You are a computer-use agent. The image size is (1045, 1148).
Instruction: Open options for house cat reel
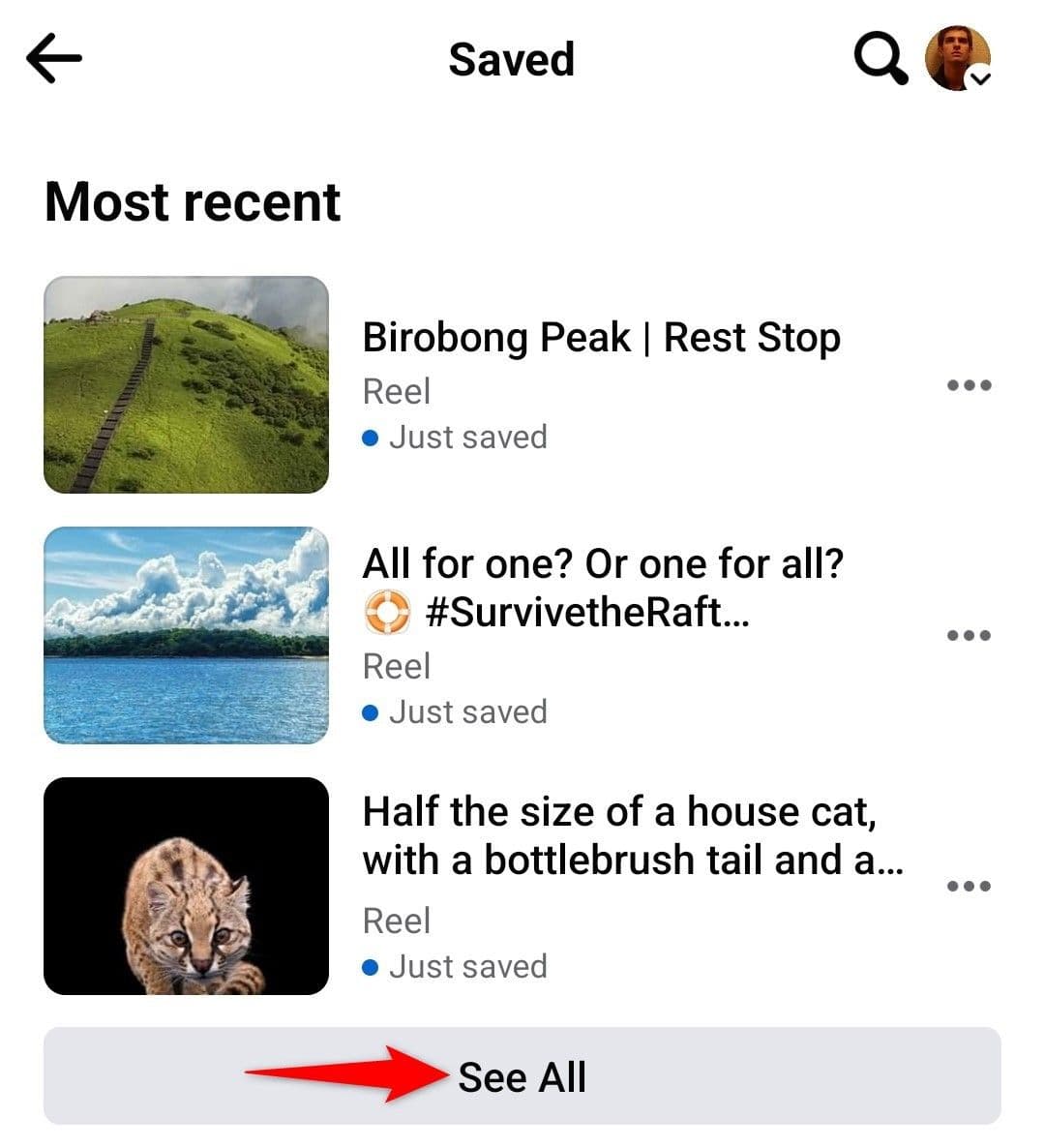coord(968,887)
